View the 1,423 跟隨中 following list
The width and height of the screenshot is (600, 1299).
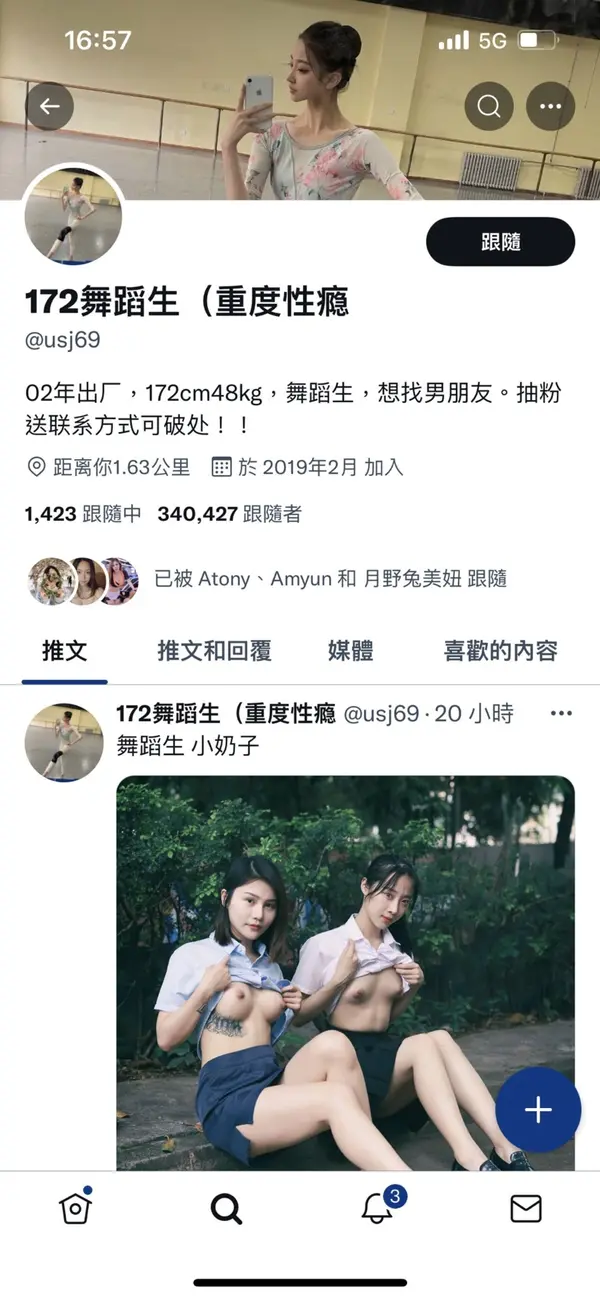coord(82,514)
